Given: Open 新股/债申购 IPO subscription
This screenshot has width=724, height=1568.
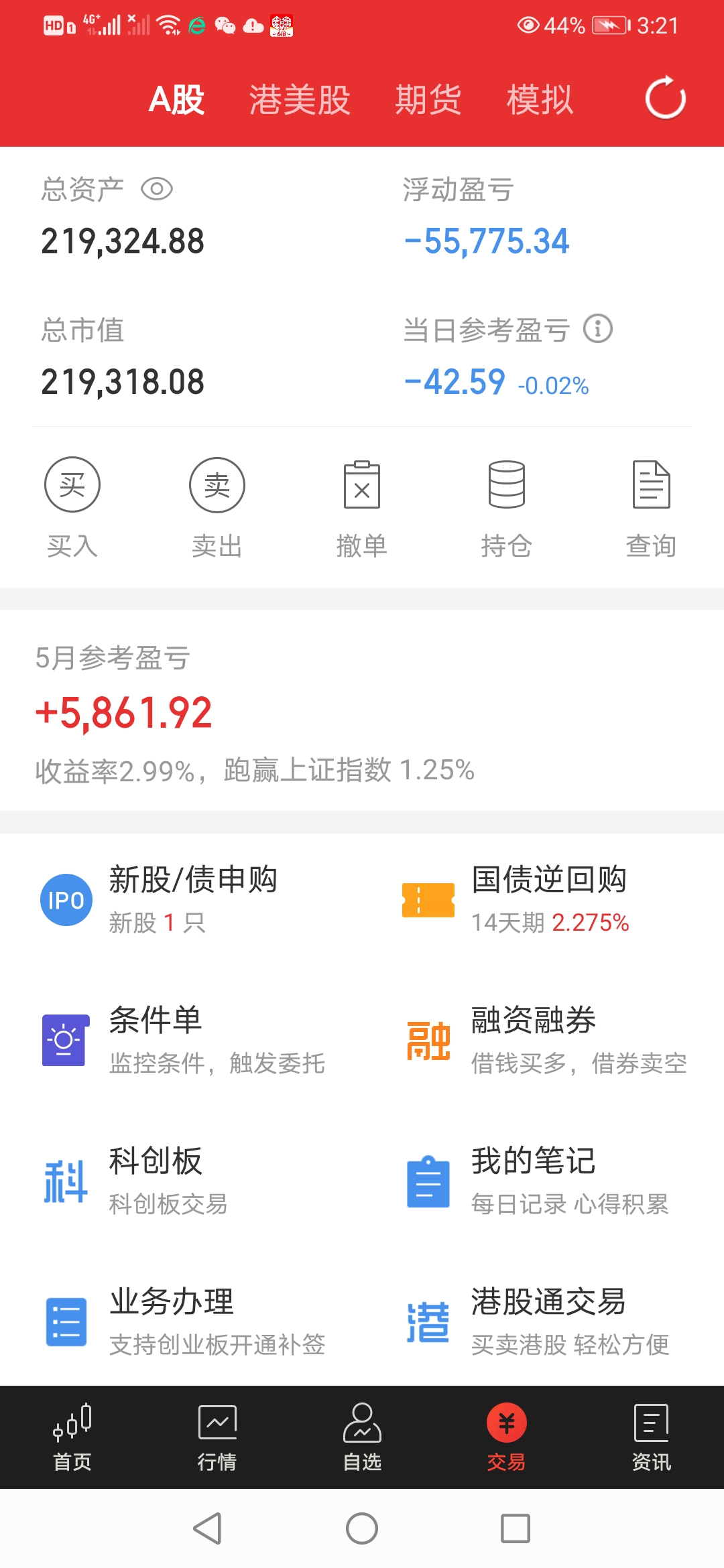Looking at the screenshot, I should [x=181, y=900].
